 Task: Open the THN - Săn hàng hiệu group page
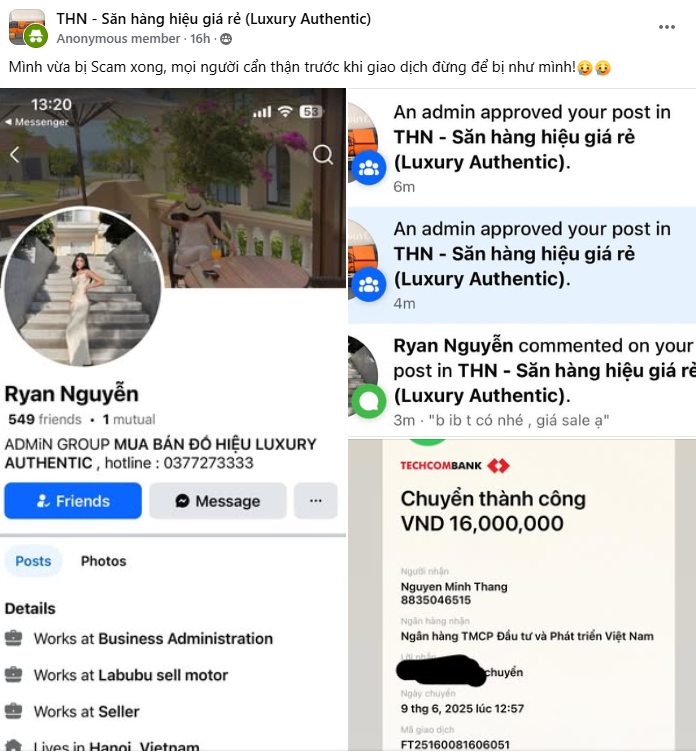pyautogui.click(x=213, y=19)
